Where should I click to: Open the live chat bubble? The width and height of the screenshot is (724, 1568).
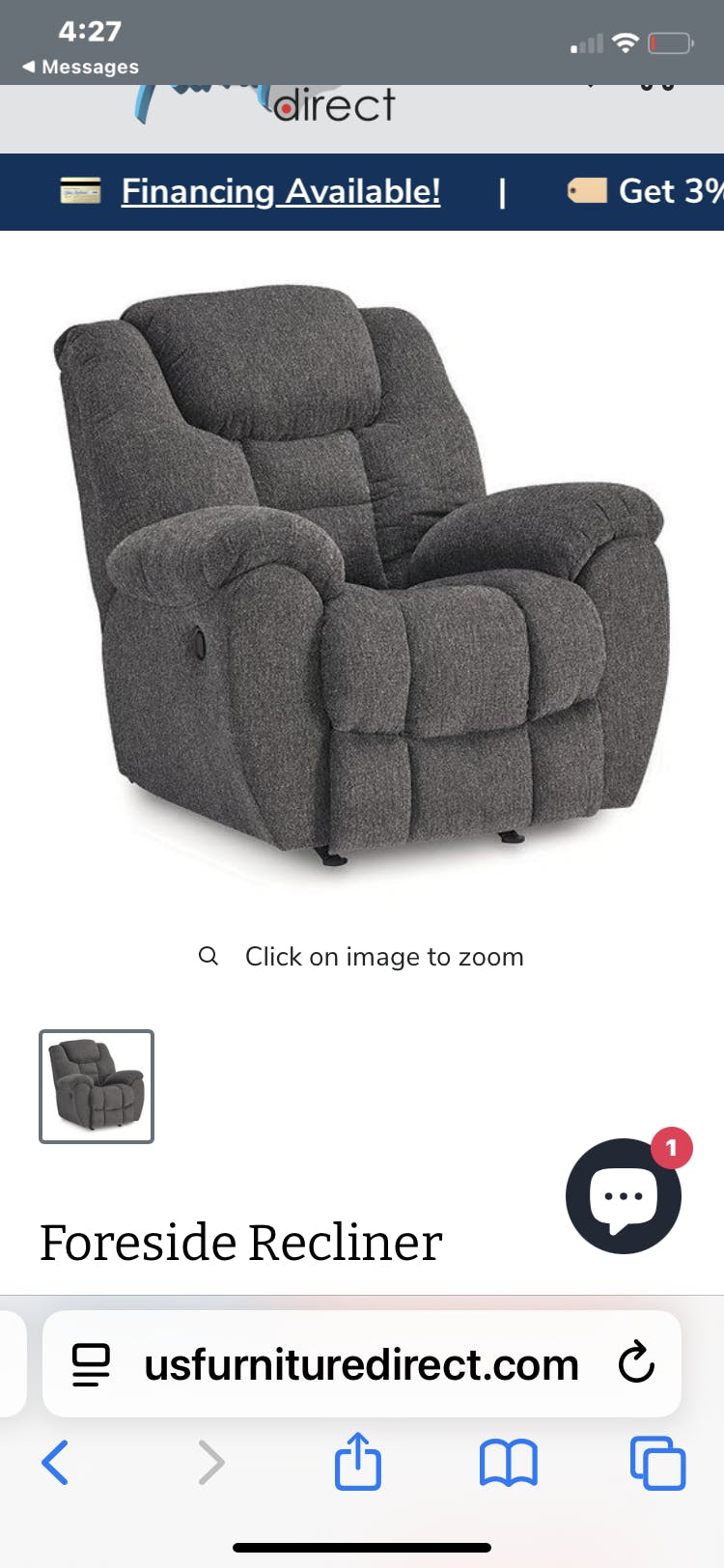pos(624,1195)
